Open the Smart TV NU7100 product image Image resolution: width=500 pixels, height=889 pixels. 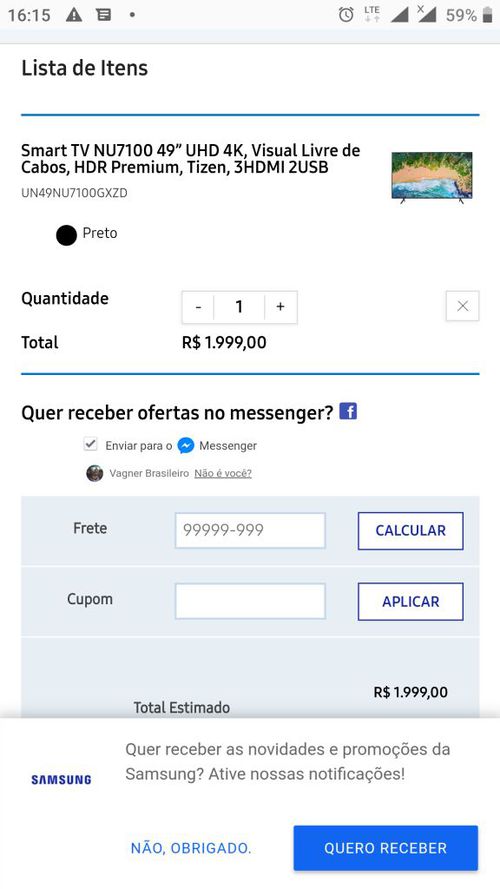click(432, 177)
